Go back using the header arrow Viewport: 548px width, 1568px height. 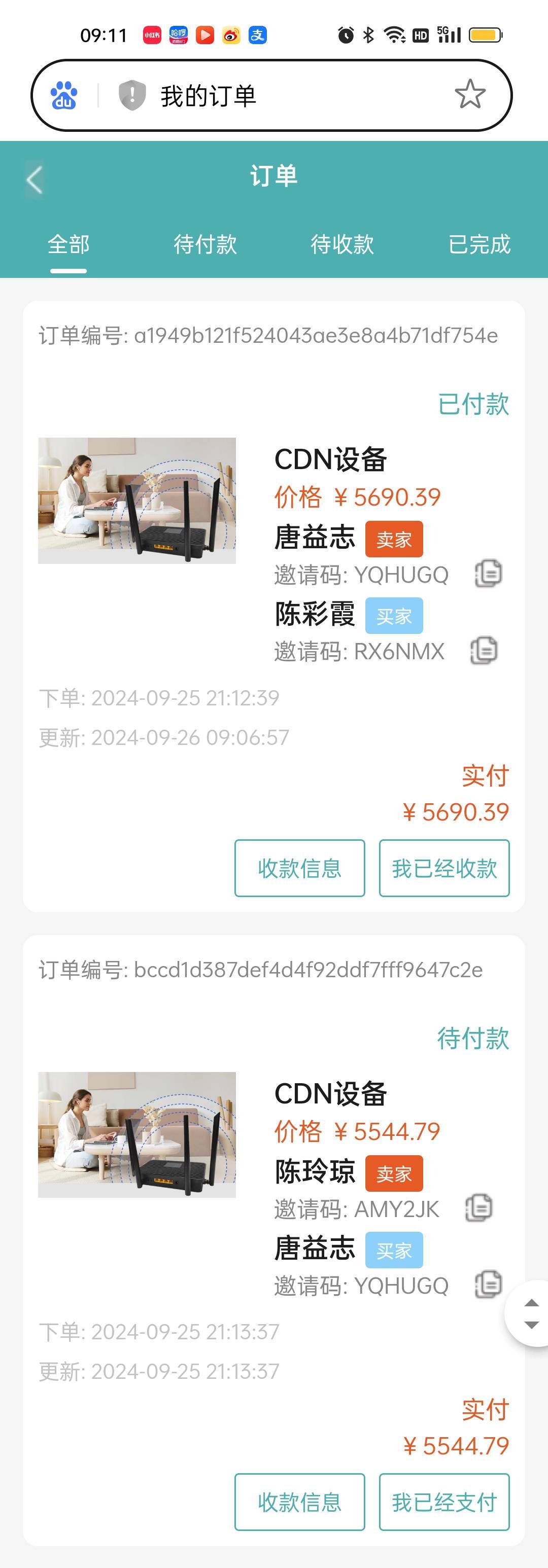point(35,180)
